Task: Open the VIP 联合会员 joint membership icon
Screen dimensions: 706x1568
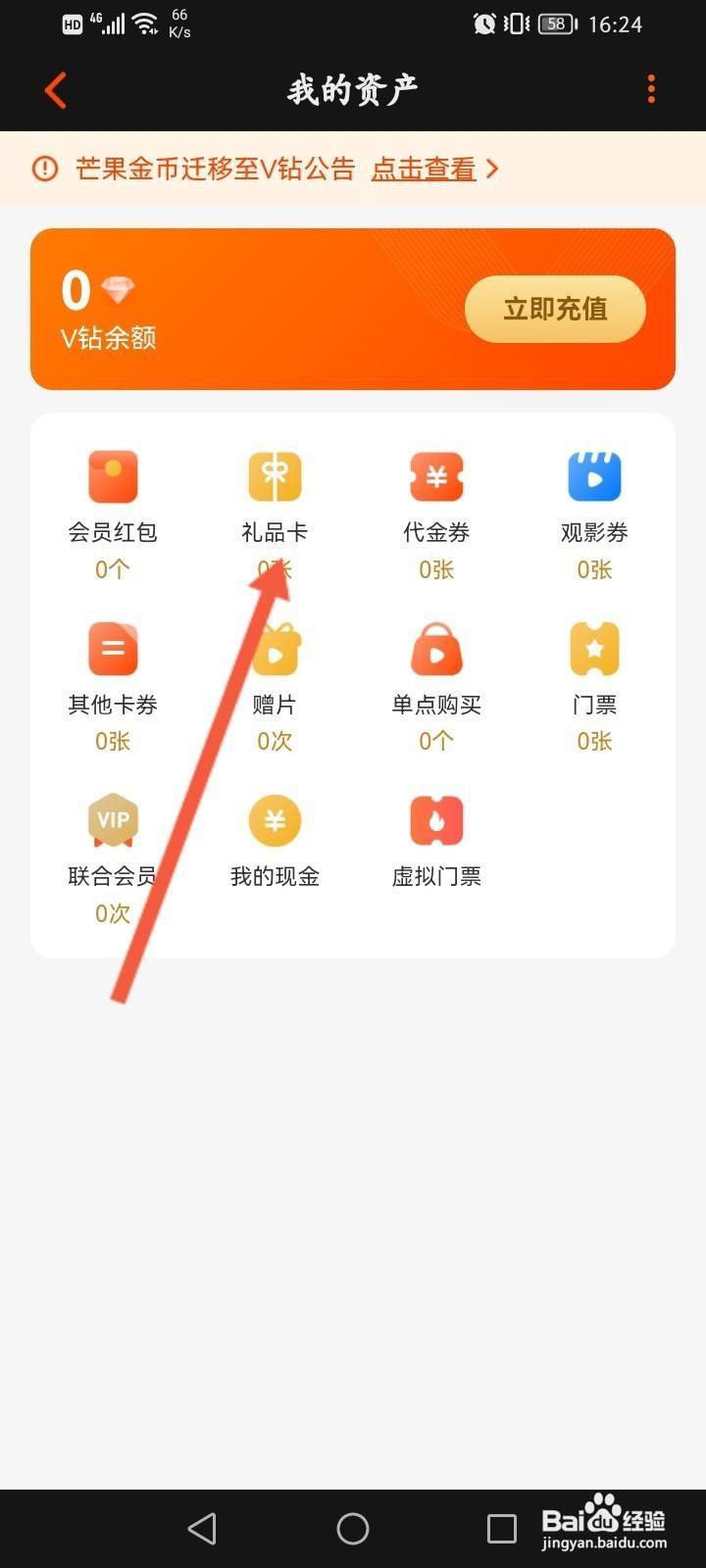Action: point(113,820)
